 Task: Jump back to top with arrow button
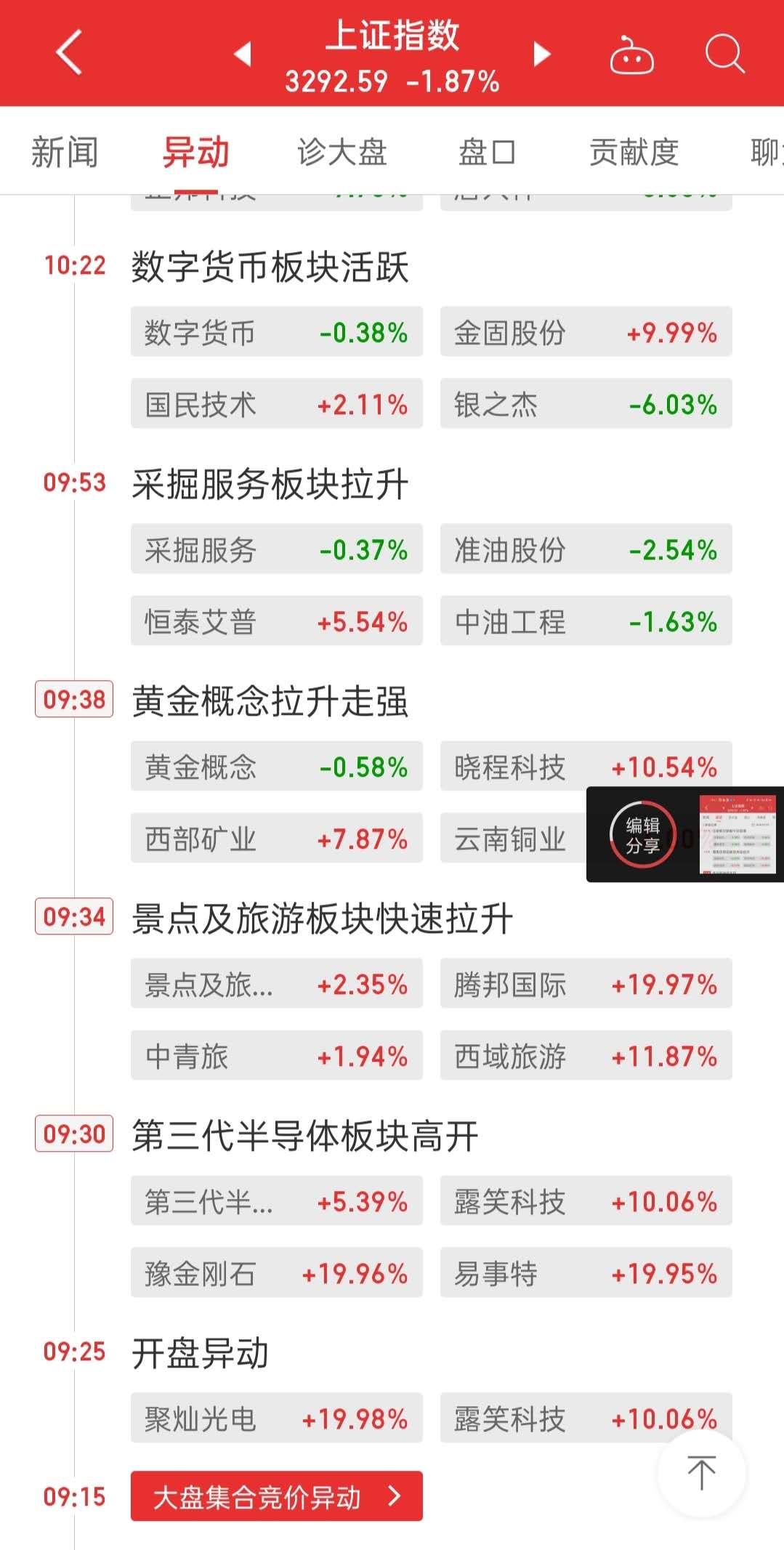pos(701,1473)
